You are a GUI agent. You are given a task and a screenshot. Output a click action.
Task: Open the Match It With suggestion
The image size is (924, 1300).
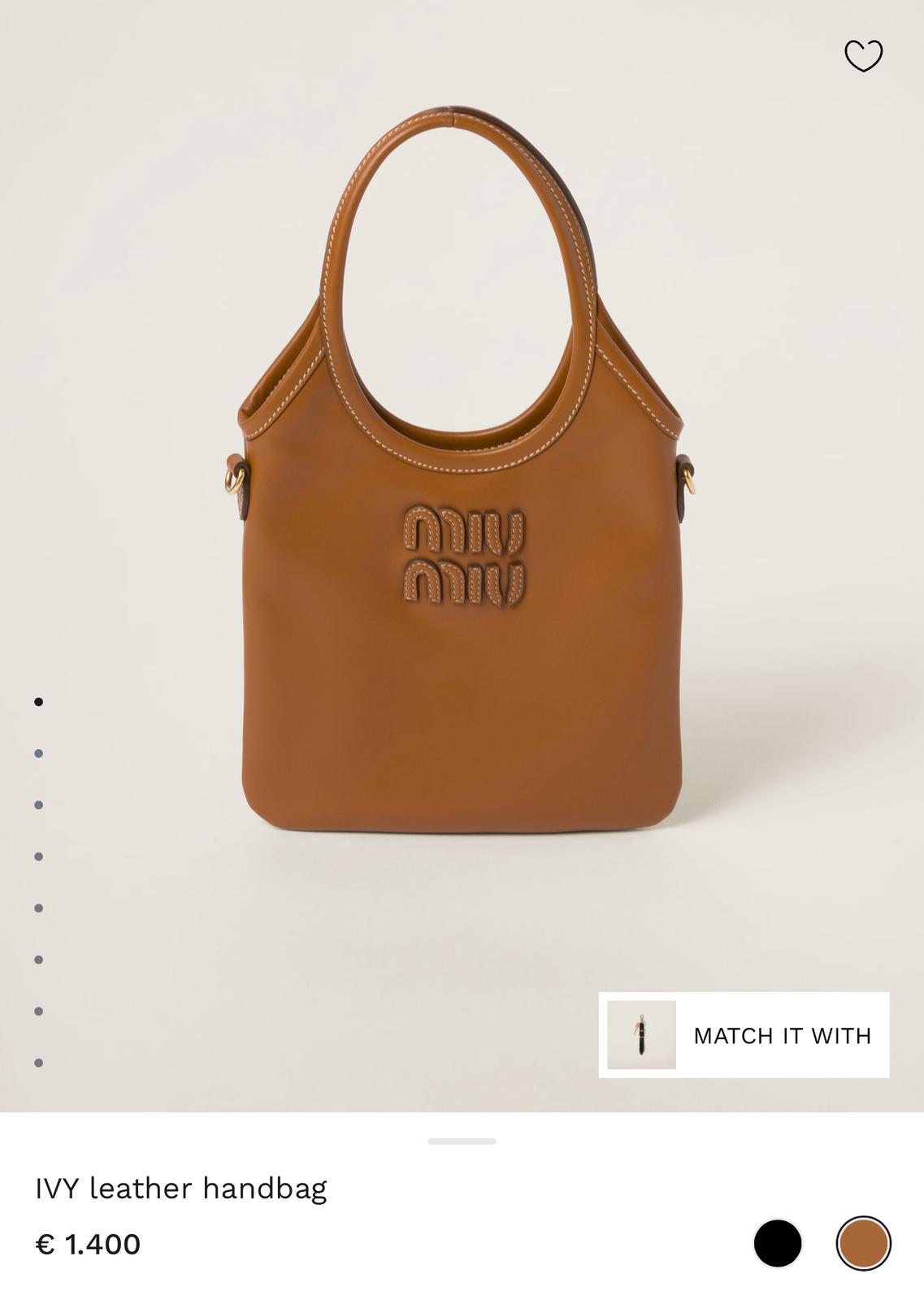coord(744,1035)
